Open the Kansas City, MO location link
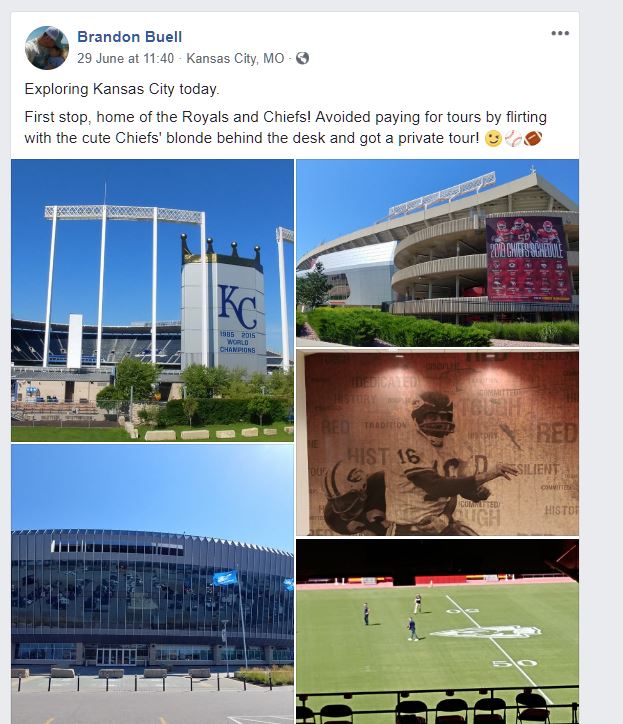This screenshot has width=623, height=724. tap(235, 58)
